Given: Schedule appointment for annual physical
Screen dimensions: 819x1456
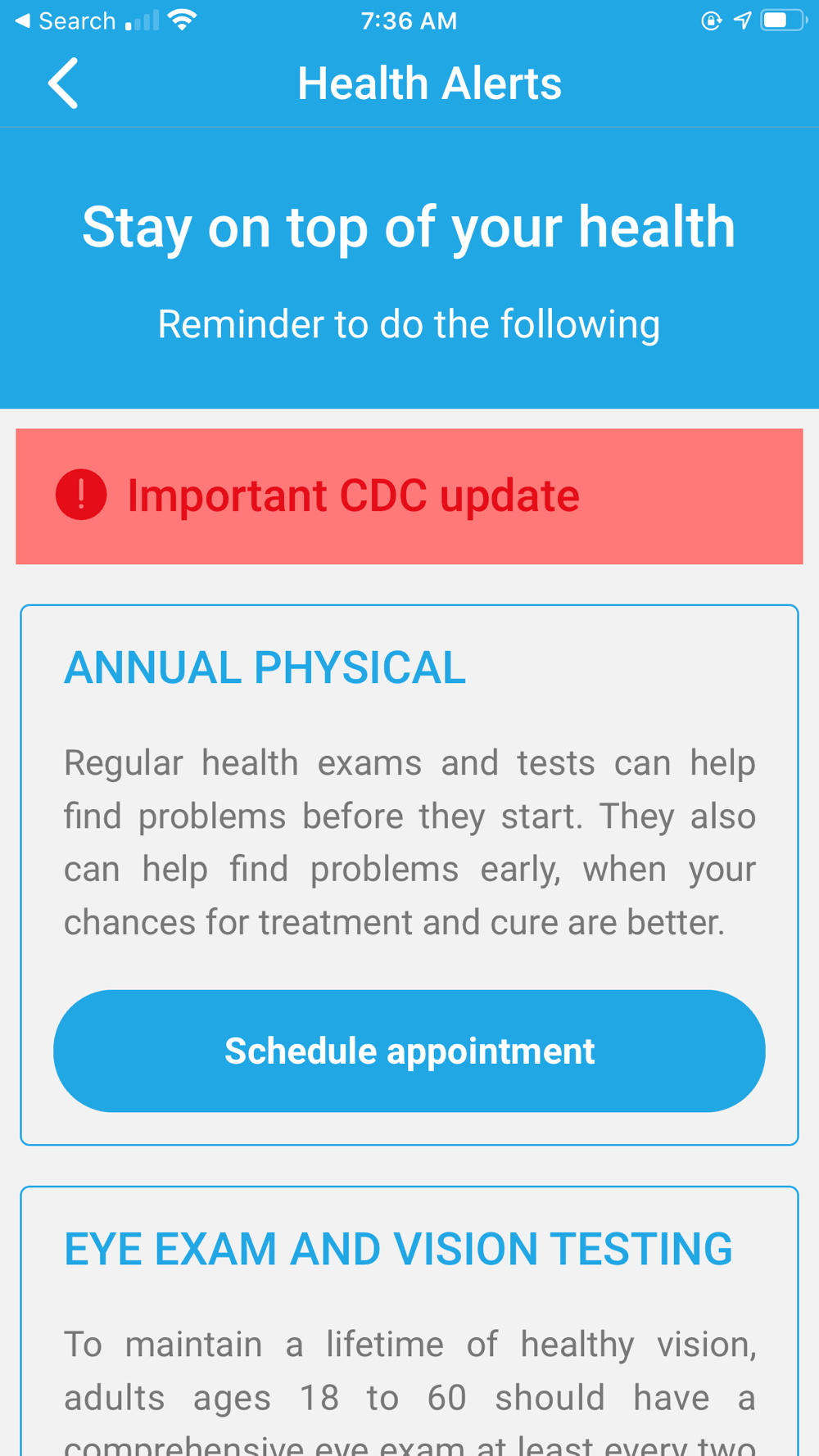Looking at the screenshot, I should (409, 1051).
